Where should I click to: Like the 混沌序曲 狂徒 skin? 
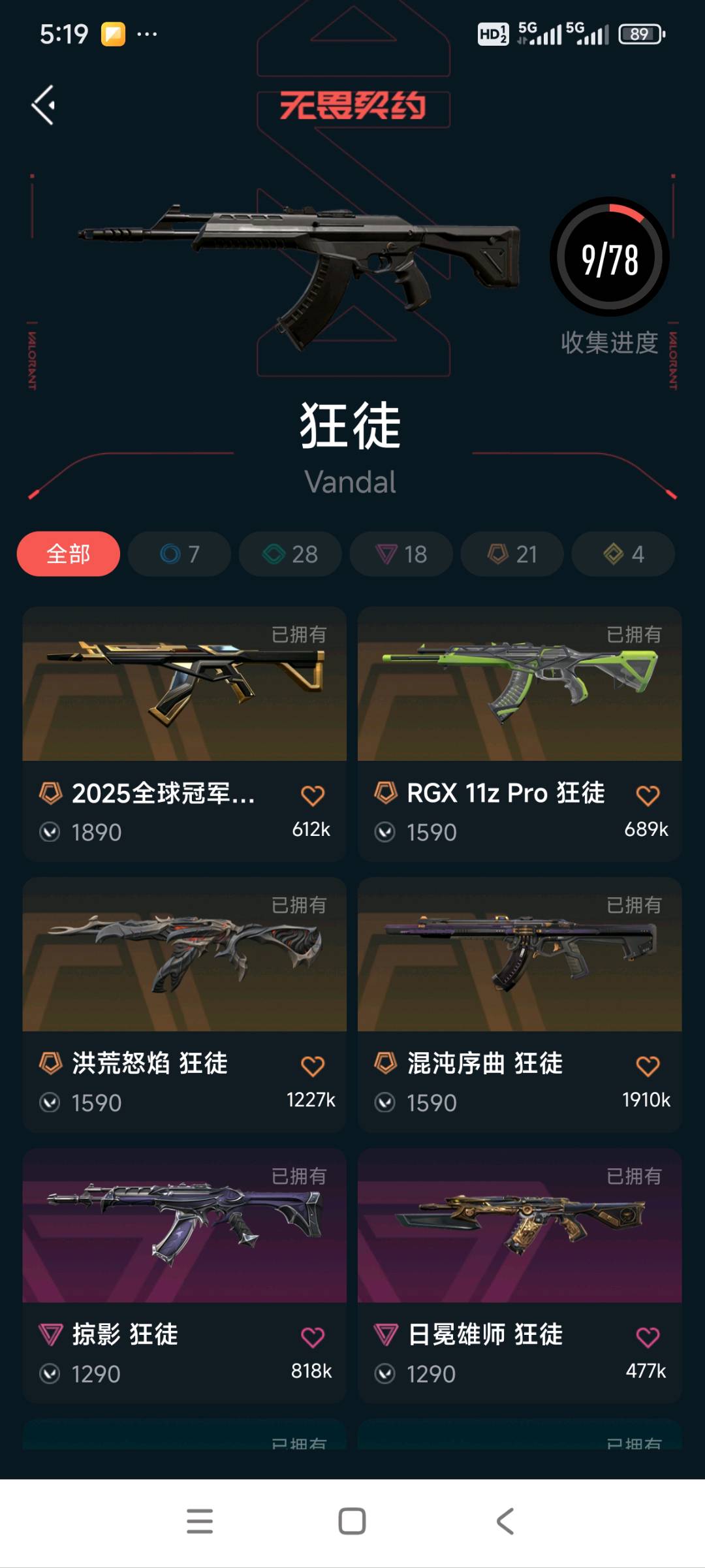coord(648,1066)
